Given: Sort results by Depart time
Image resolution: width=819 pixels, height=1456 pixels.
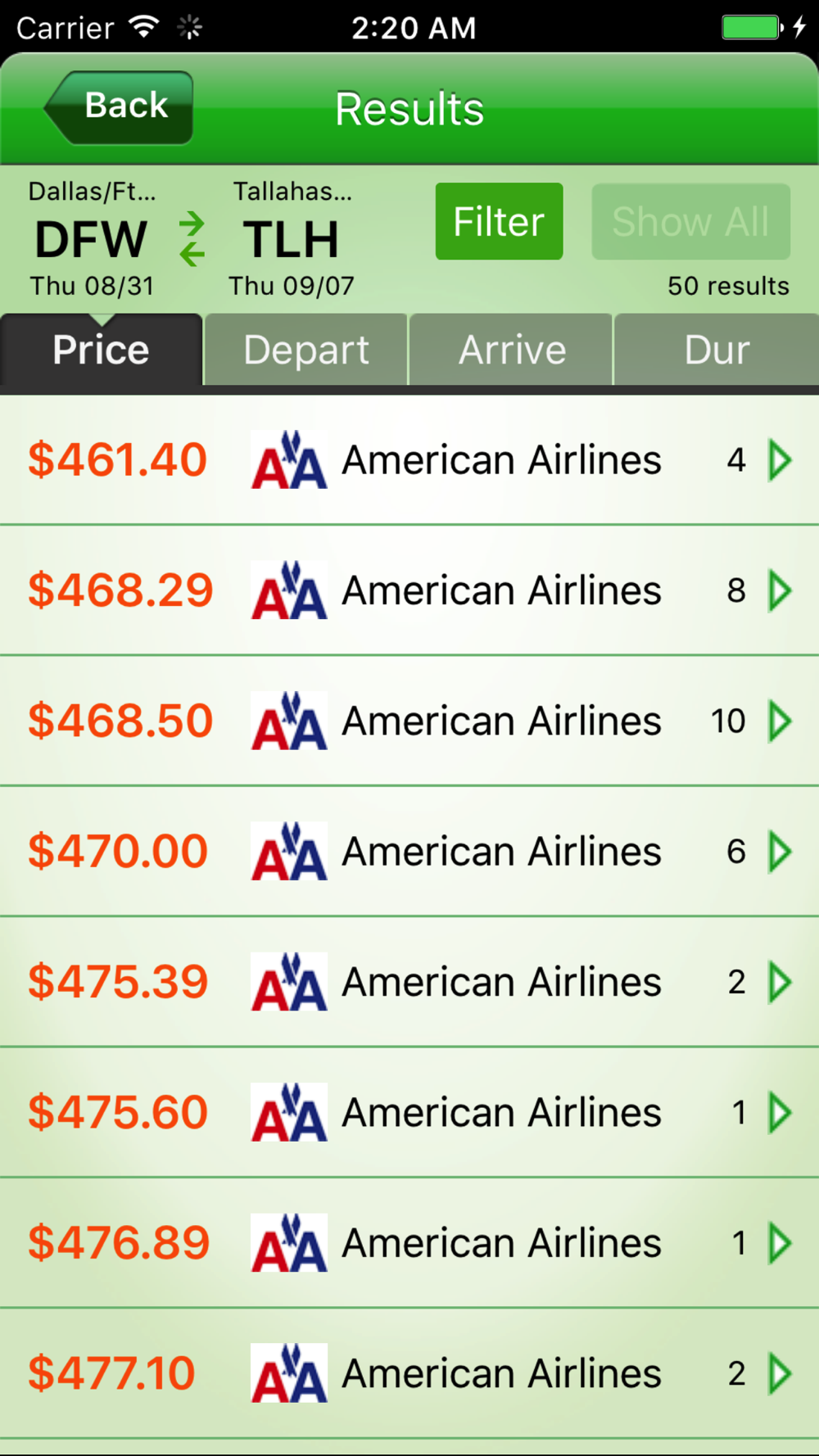Looking at the screenshot, I should (x=305, y=350).
